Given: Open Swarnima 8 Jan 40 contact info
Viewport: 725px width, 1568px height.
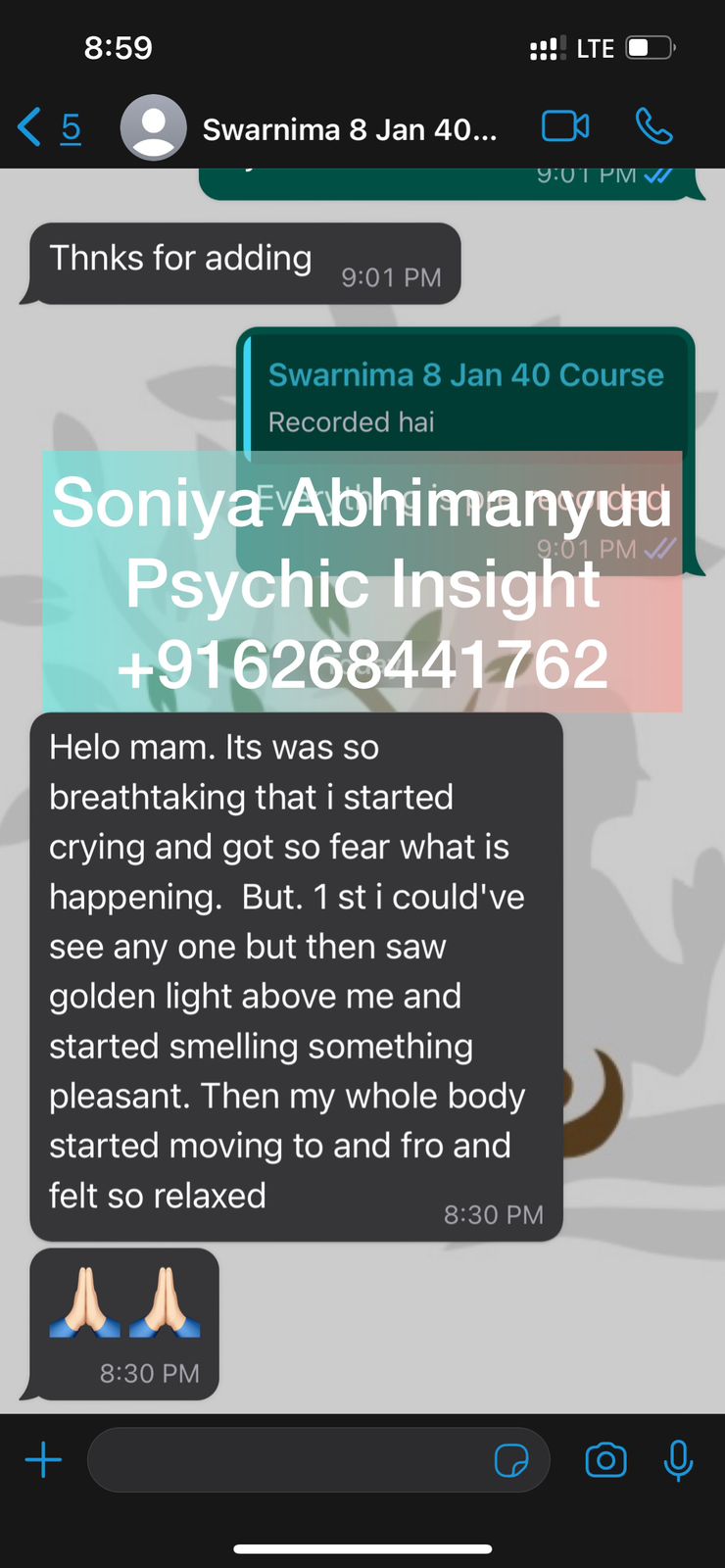Looking at the screenshot, I should click(x=350, y=129).
